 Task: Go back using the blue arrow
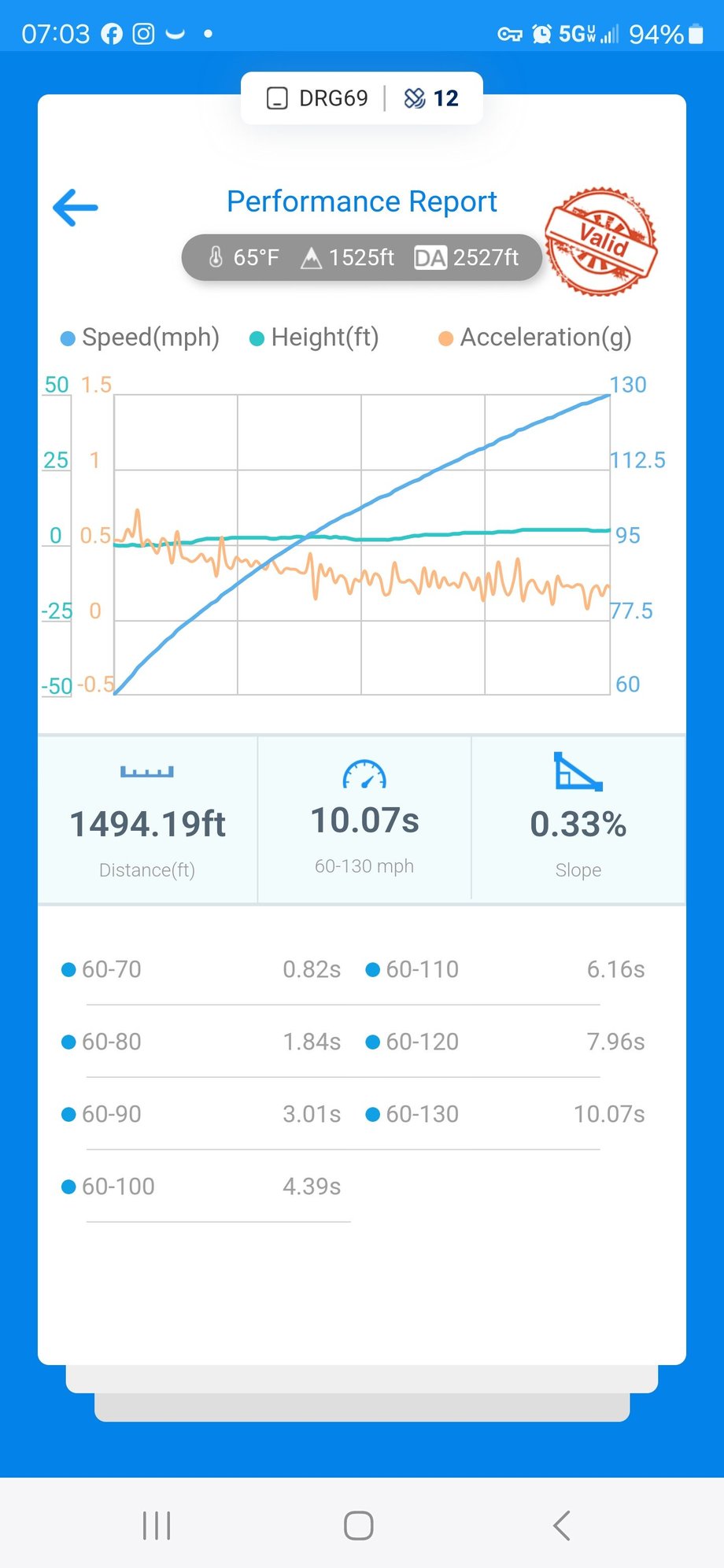click(x=76, y=208)
